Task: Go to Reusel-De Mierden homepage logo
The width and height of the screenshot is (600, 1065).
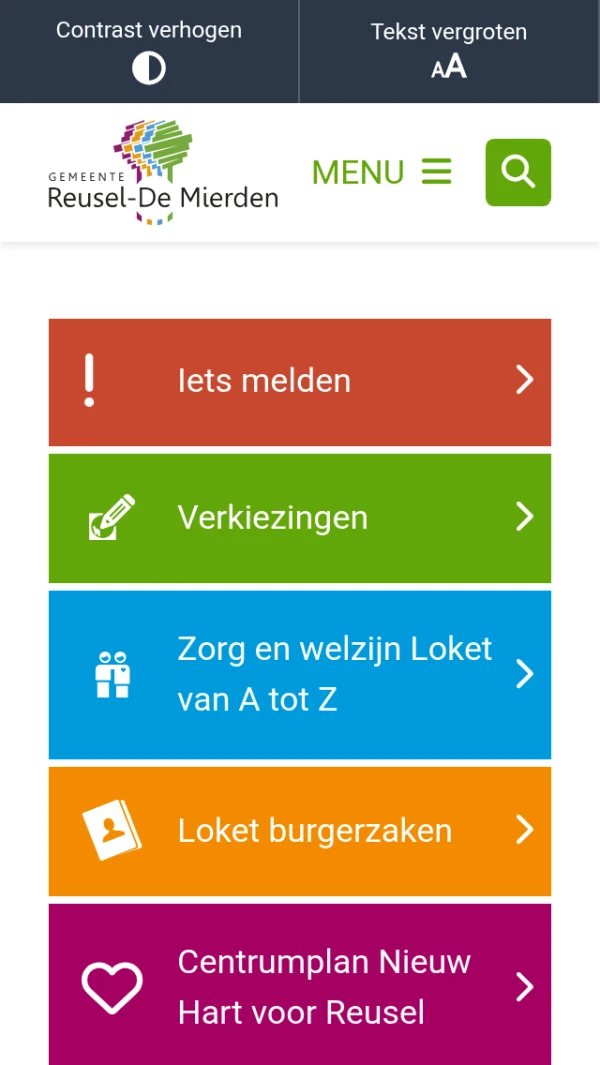Action: pos(163,173)
